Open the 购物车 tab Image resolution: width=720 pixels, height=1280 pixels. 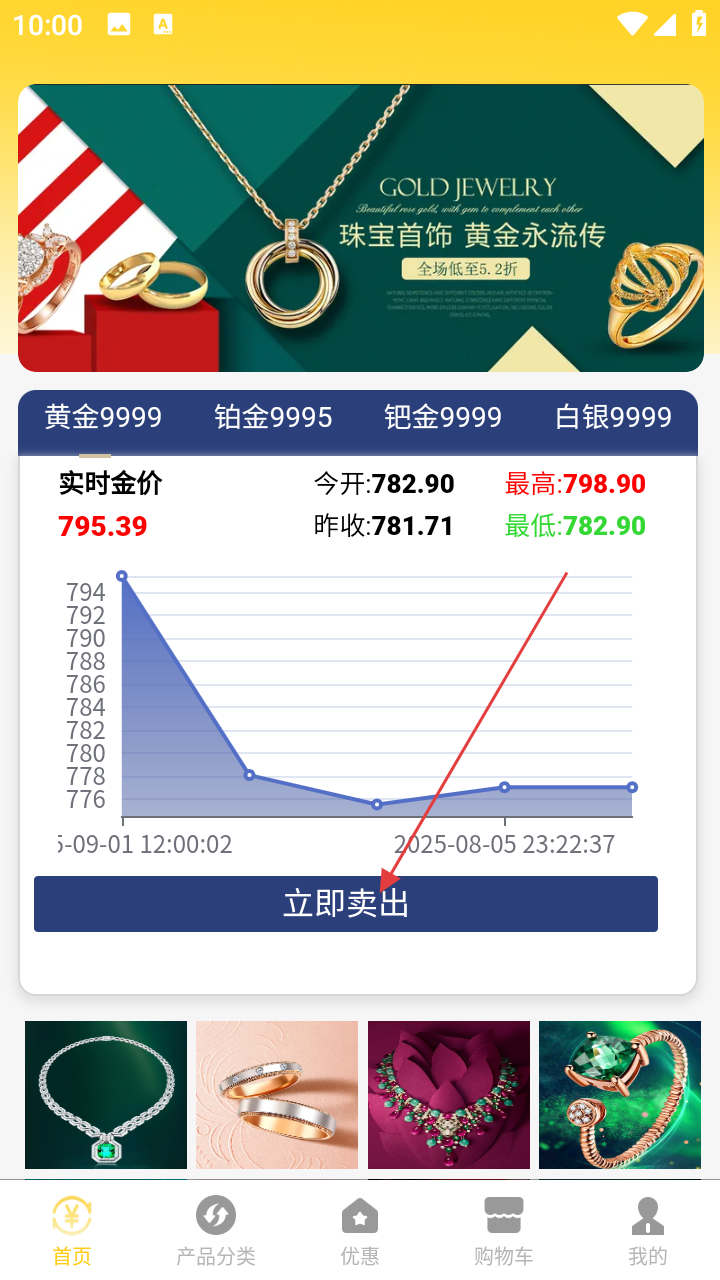coord(504,1232)
